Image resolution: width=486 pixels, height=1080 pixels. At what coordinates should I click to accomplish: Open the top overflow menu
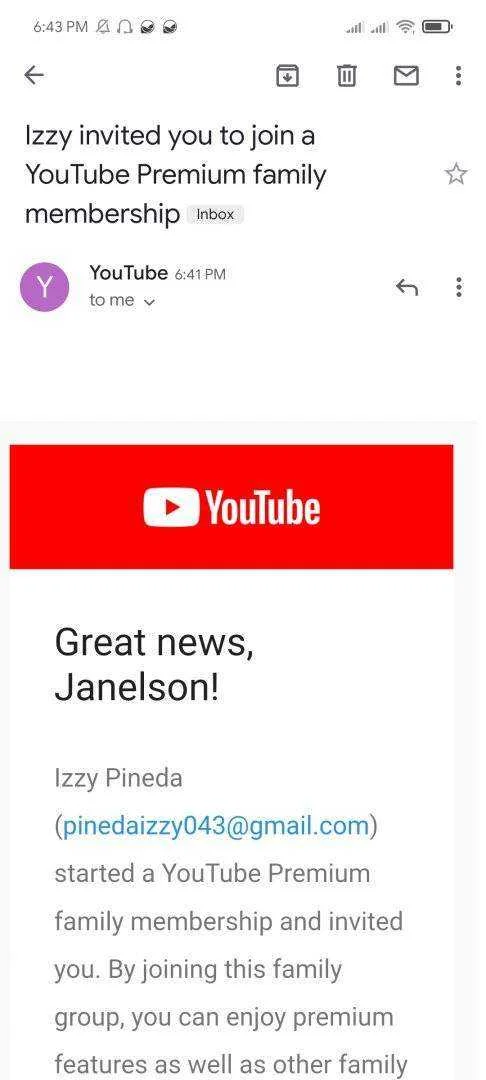tap(458, 75)
